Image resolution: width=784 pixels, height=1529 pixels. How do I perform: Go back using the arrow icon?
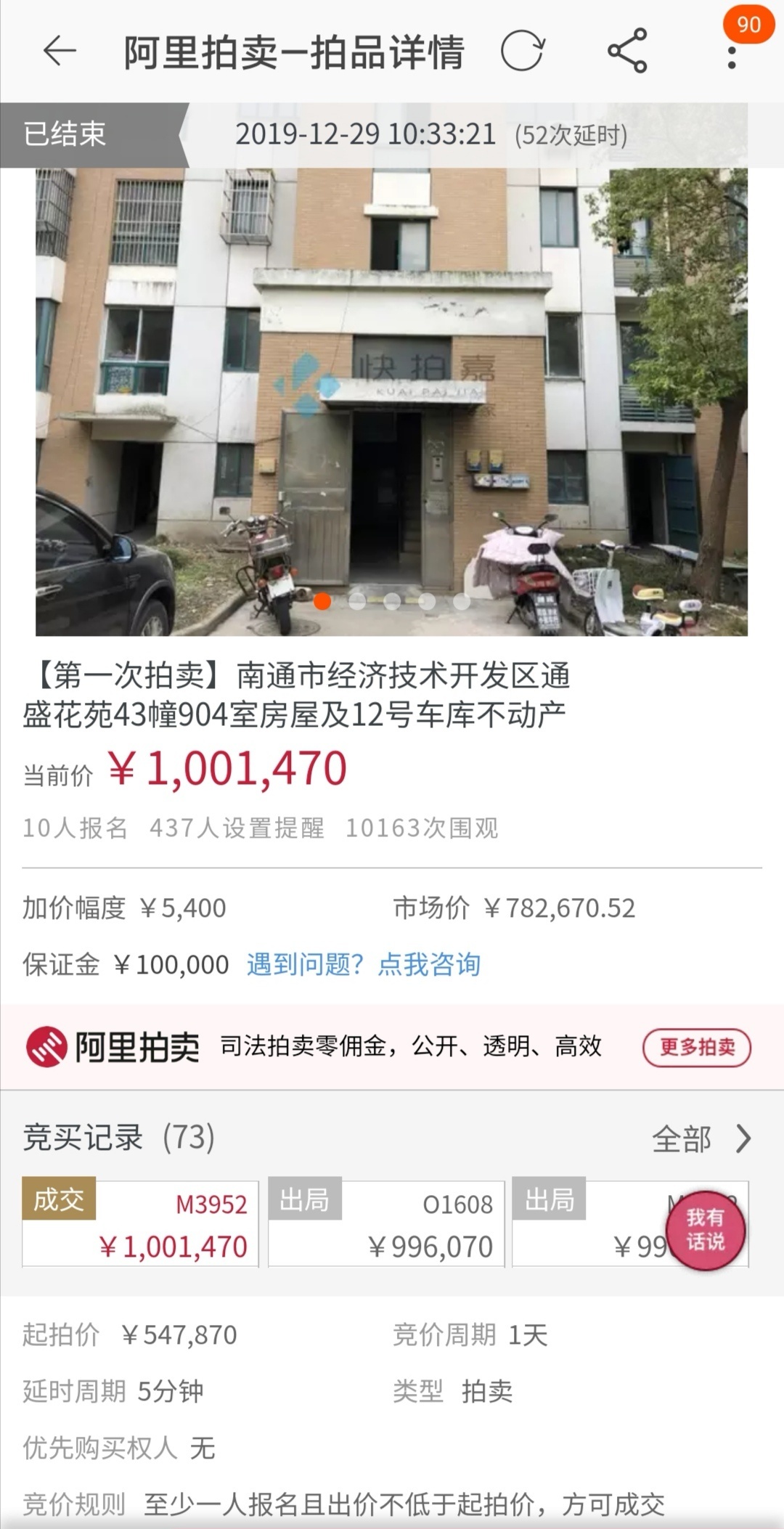pyautogui.click(x=60, y=51)
